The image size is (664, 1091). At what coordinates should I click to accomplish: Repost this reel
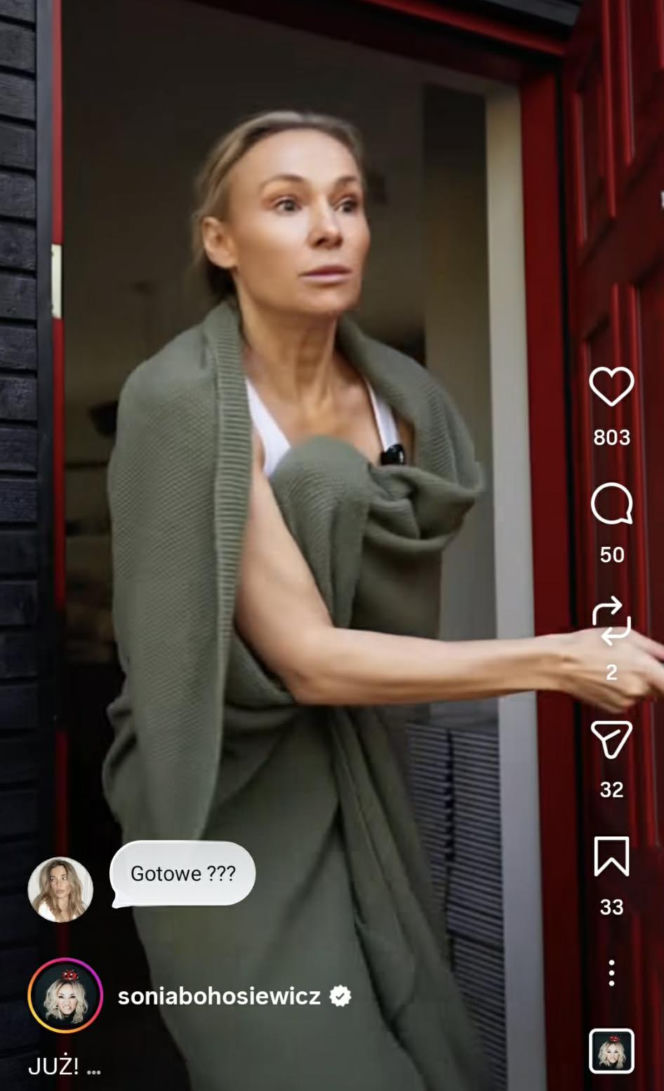coord(611,621)
